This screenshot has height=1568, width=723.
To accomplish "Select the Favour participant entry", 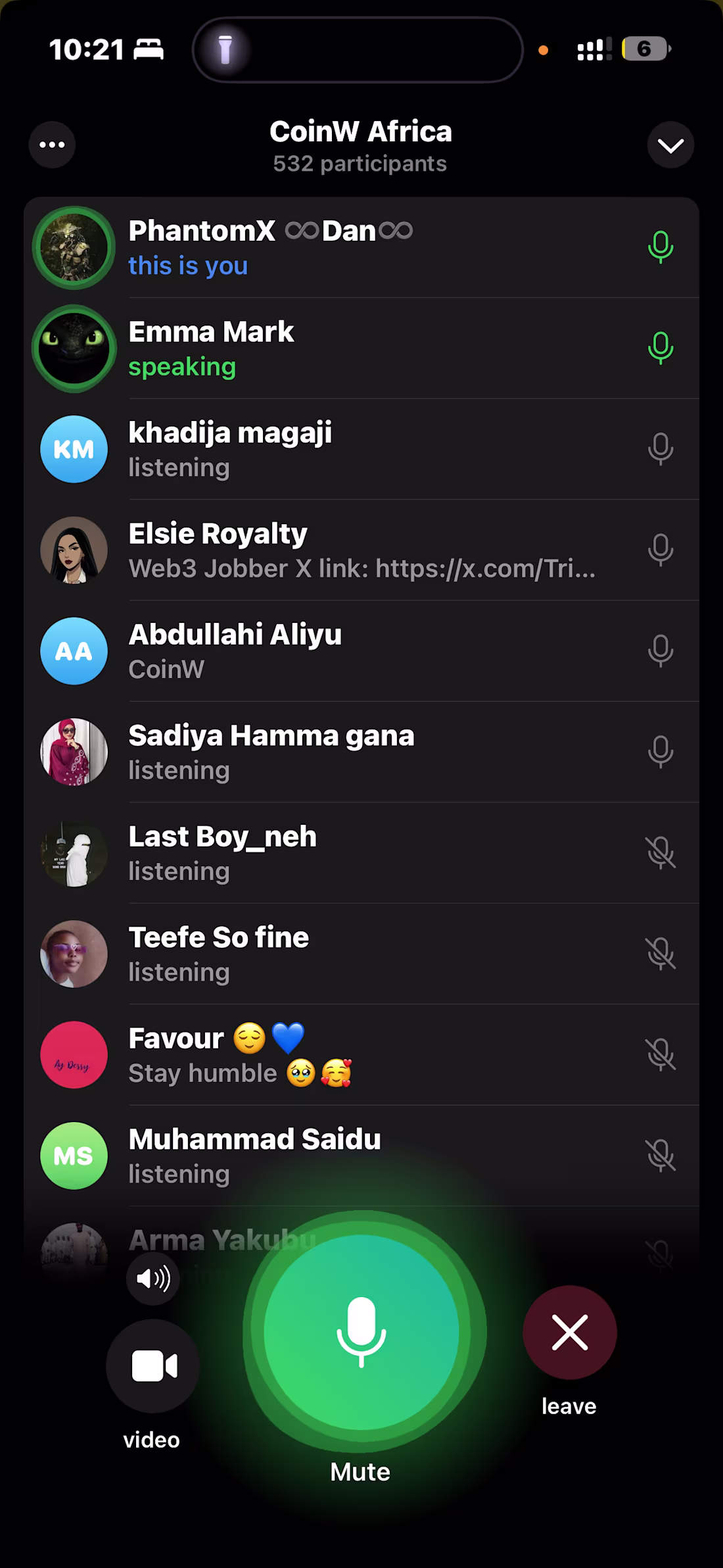I will tap(361, 1054).
